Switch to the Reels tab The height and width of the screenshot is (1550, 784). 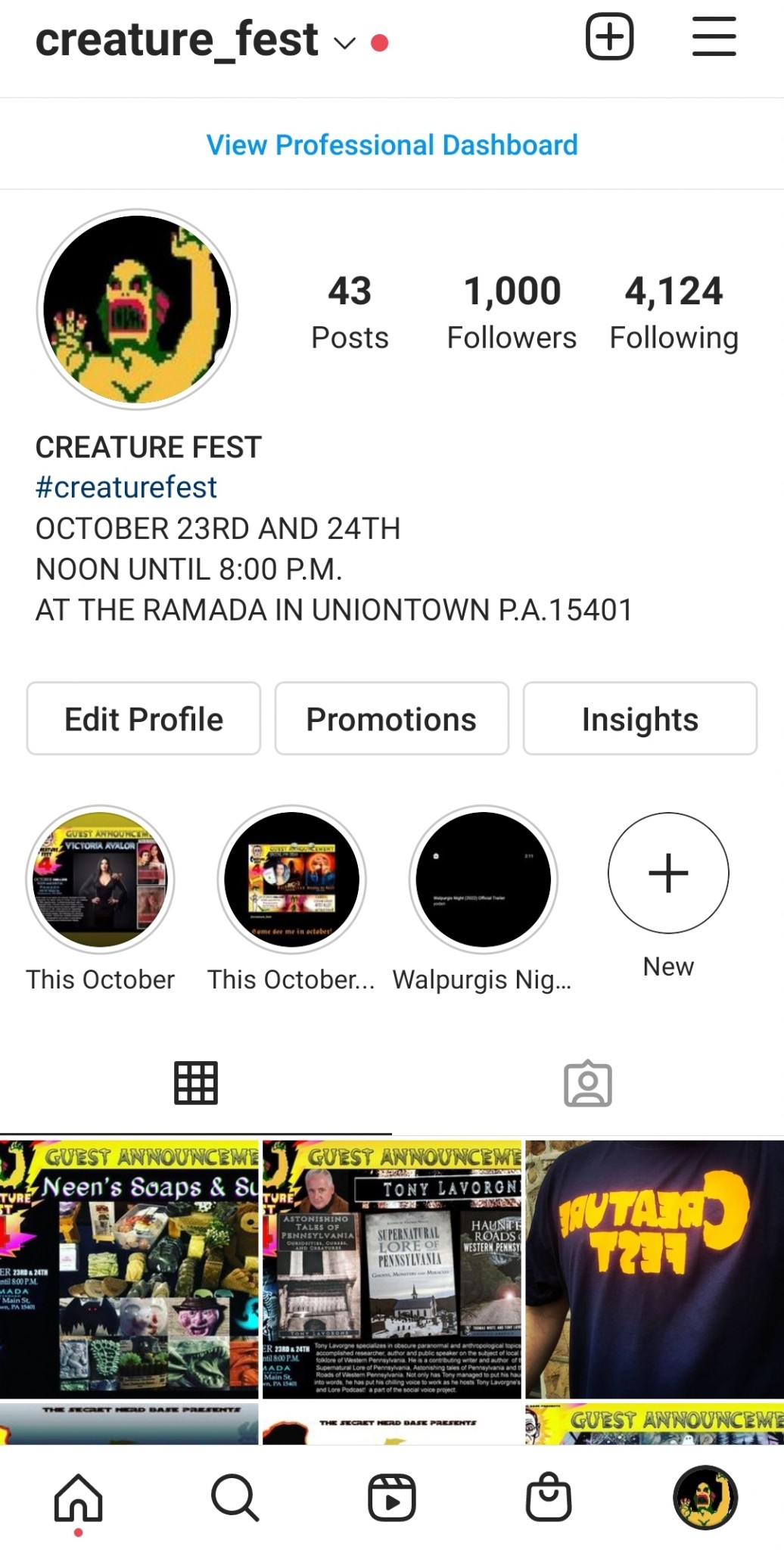391,1497
